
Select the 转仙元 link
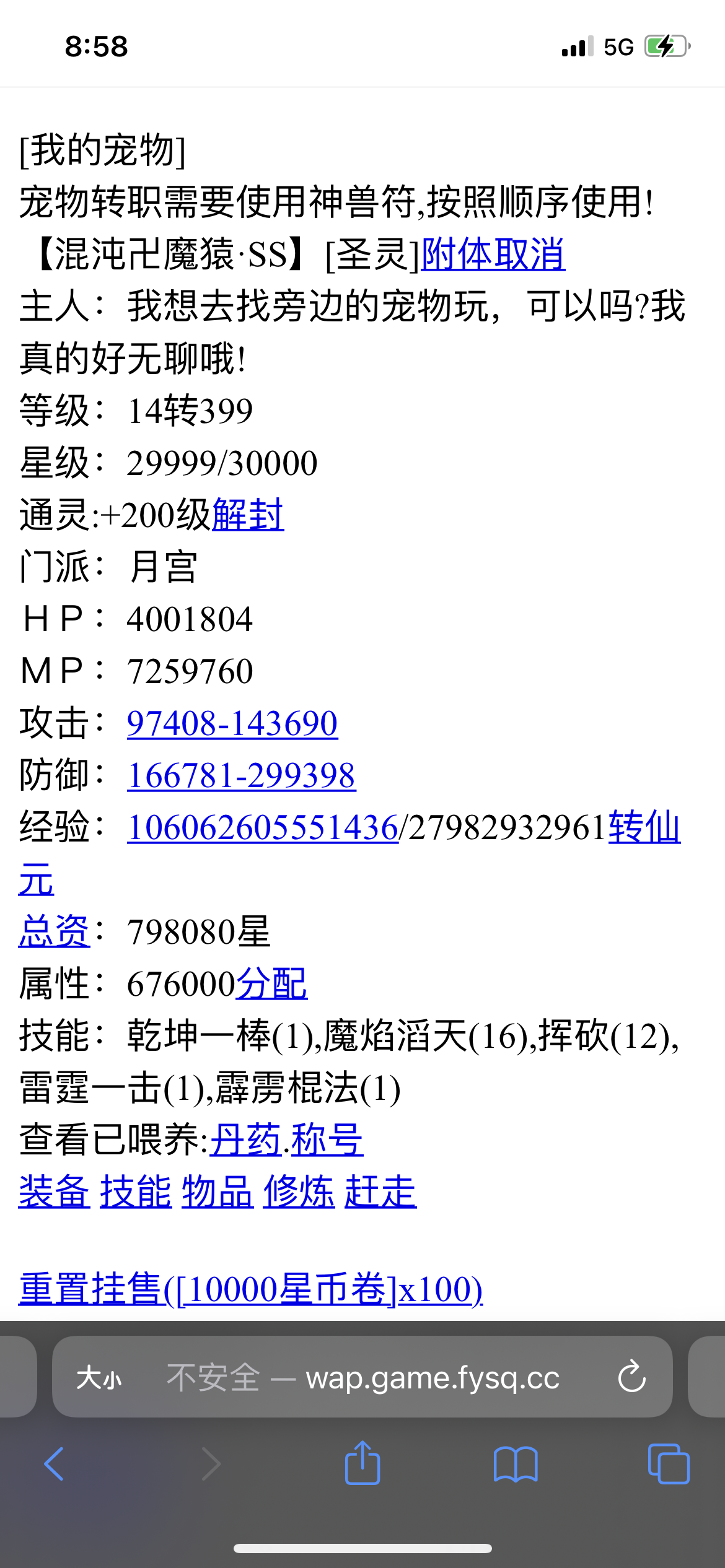coord(644,827)
